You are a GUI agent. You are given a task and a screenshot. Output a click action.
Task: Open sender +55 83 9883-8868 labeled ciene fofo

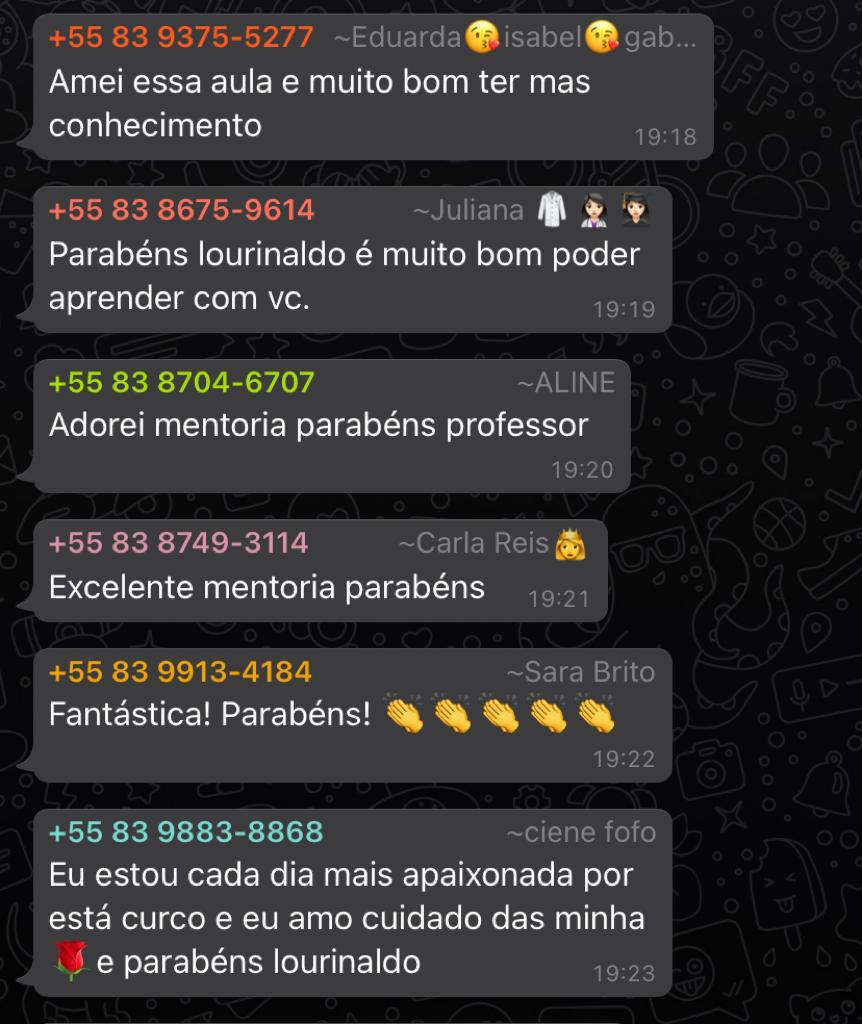click(x=186, y=832)
